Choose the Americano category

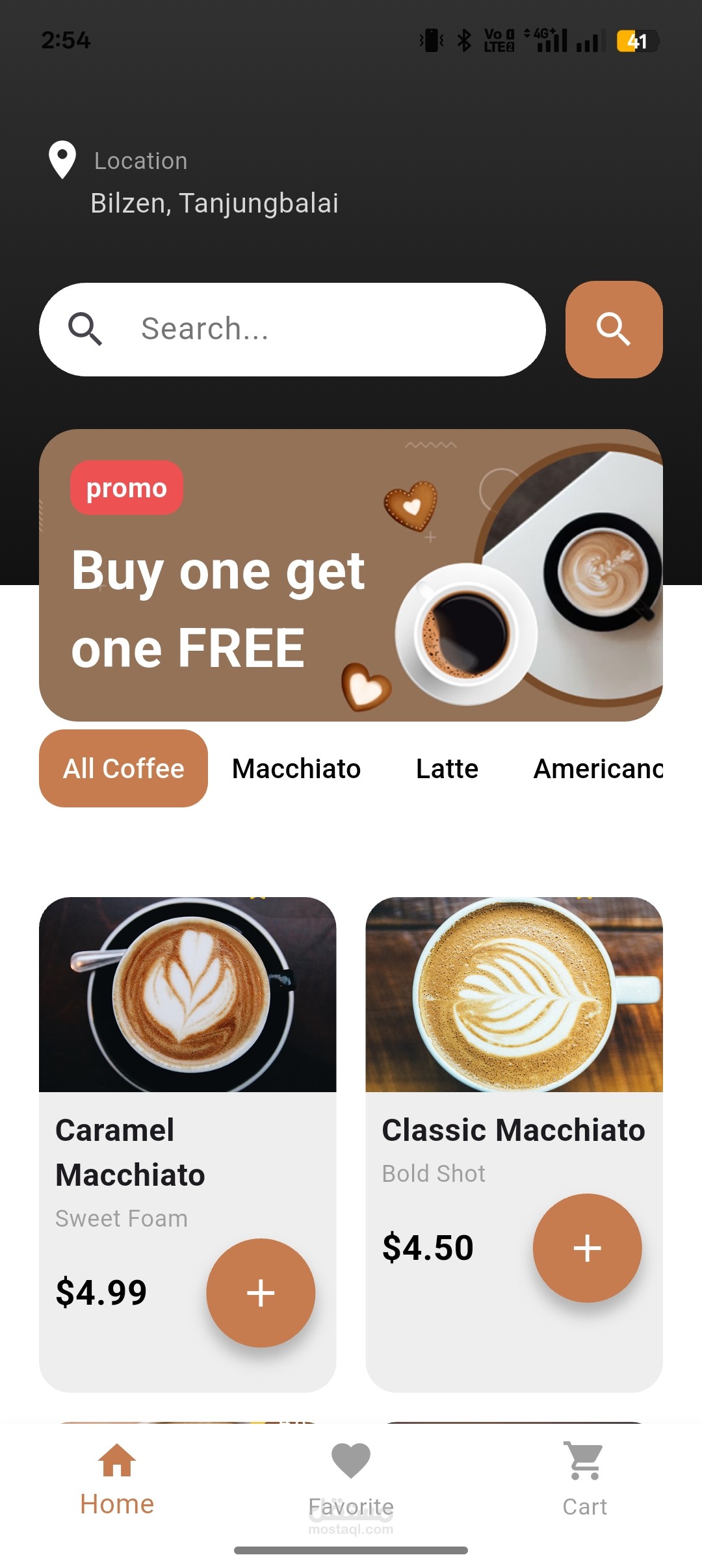(598, 768)
